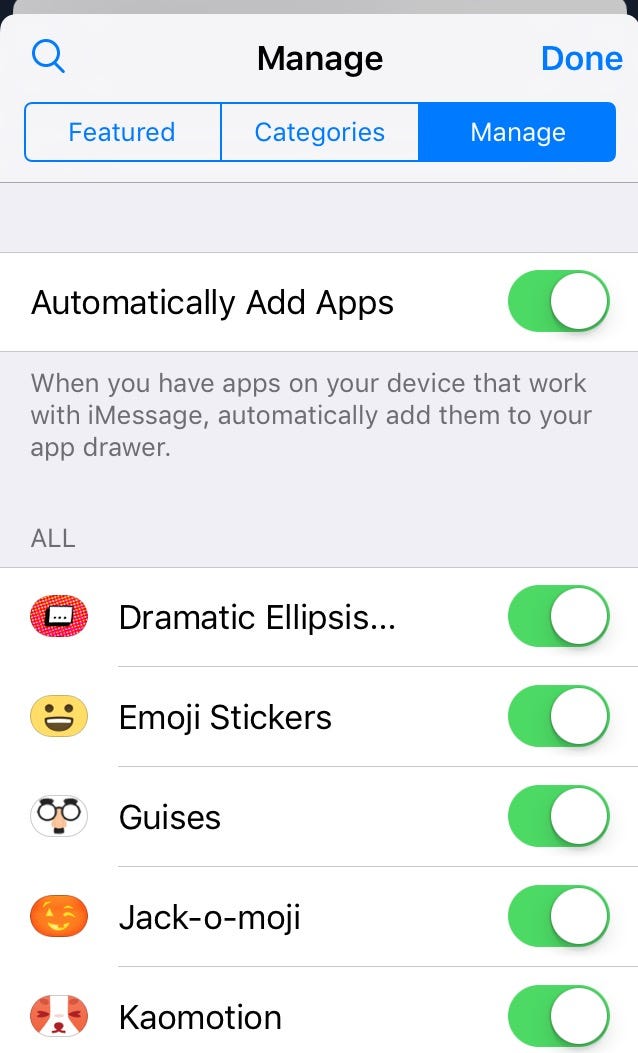Open search with the magnifying glass icon
The height and width of the screenshot is (1053, 638).
click(x=48, y=57)
